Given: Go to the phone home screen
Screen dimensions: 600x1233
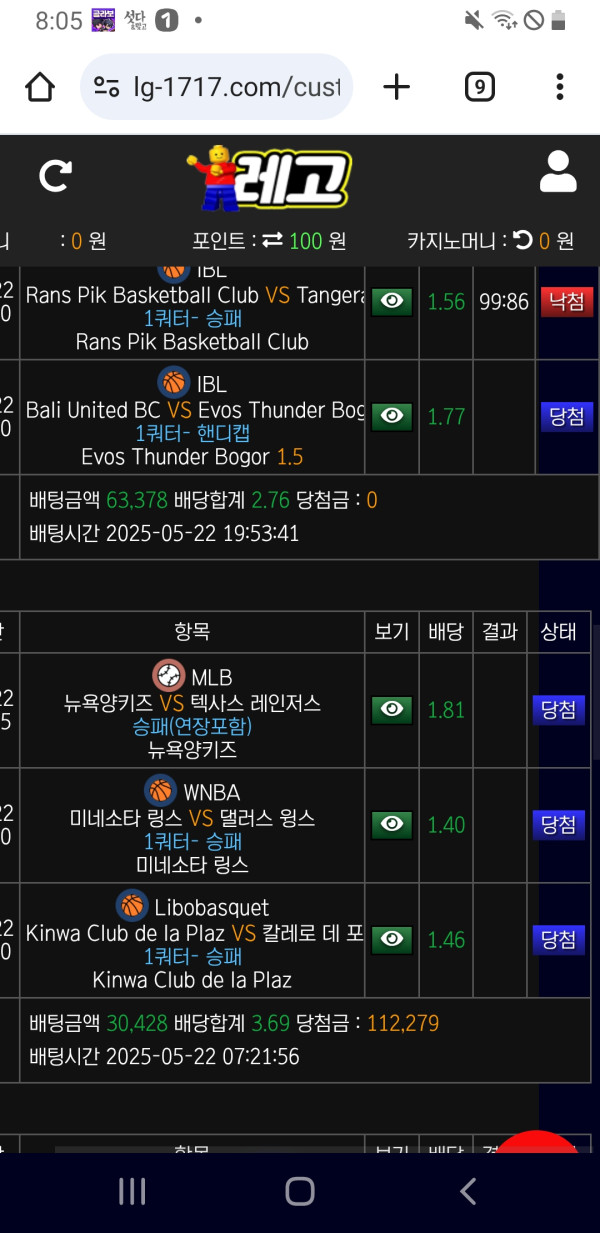Looking at the screenshot, I should tap(300, 1191).
